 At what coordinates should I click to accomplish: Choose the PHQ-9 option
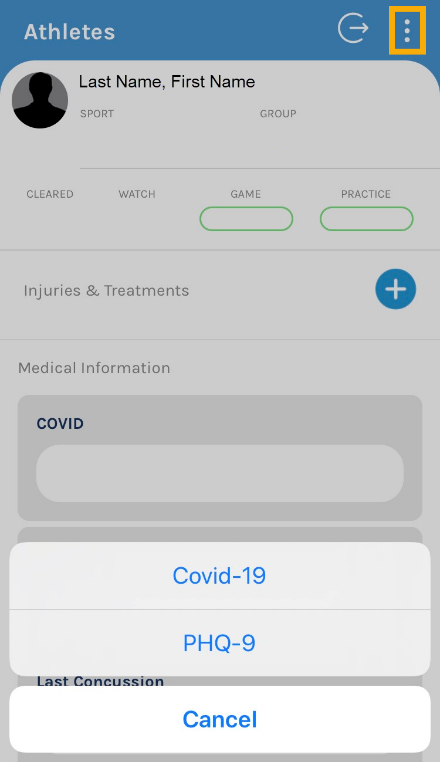(x=220, y=643)
